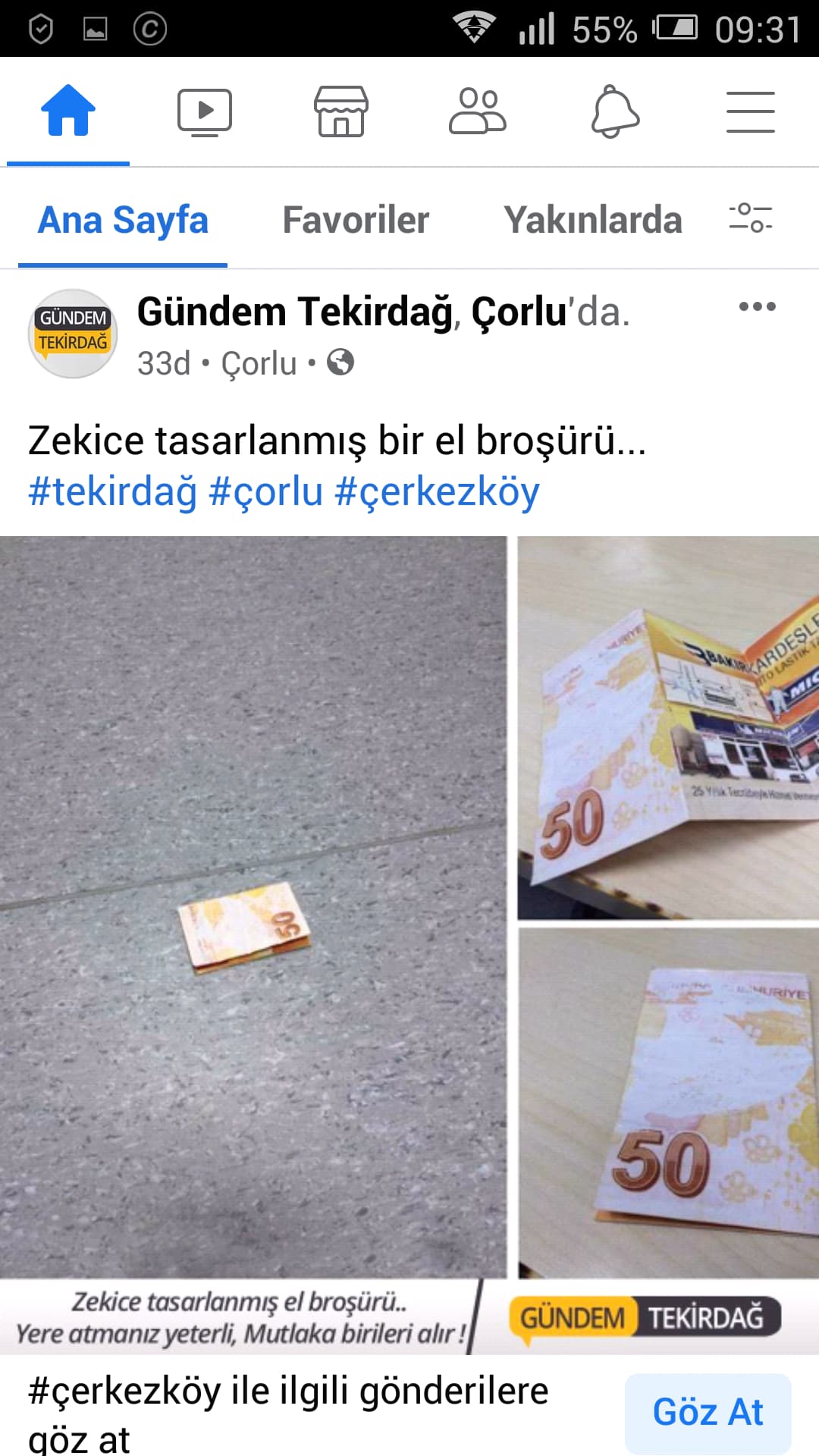This screenshot has height=1456, width=819.
Task: Open the feed filter settings icon
Action: coord(750,218)
